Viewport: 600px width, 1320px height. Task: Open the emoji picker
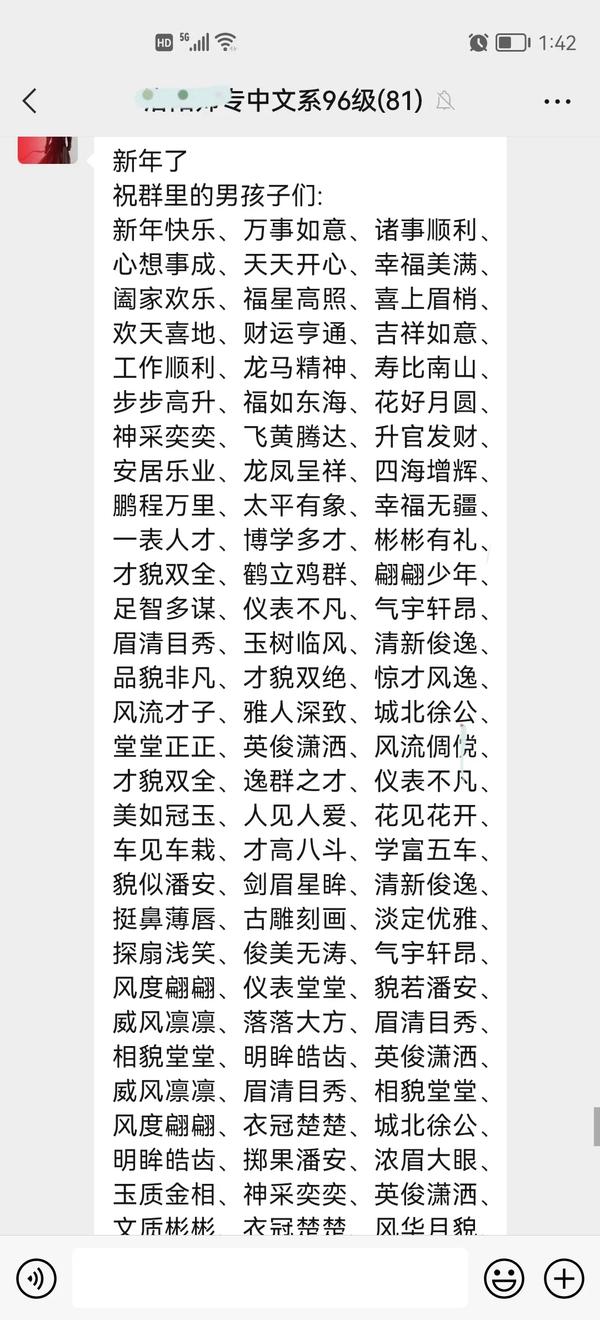[504, 1278]
